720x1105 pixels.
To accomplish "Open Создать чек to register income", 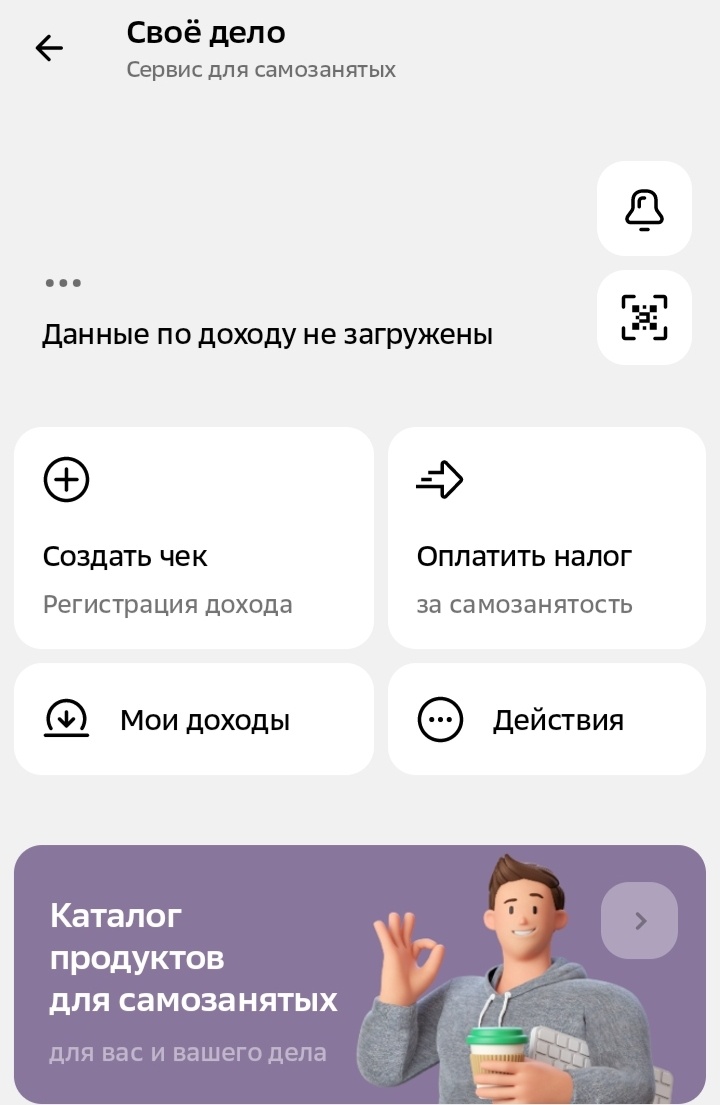I will coord(194,538).
